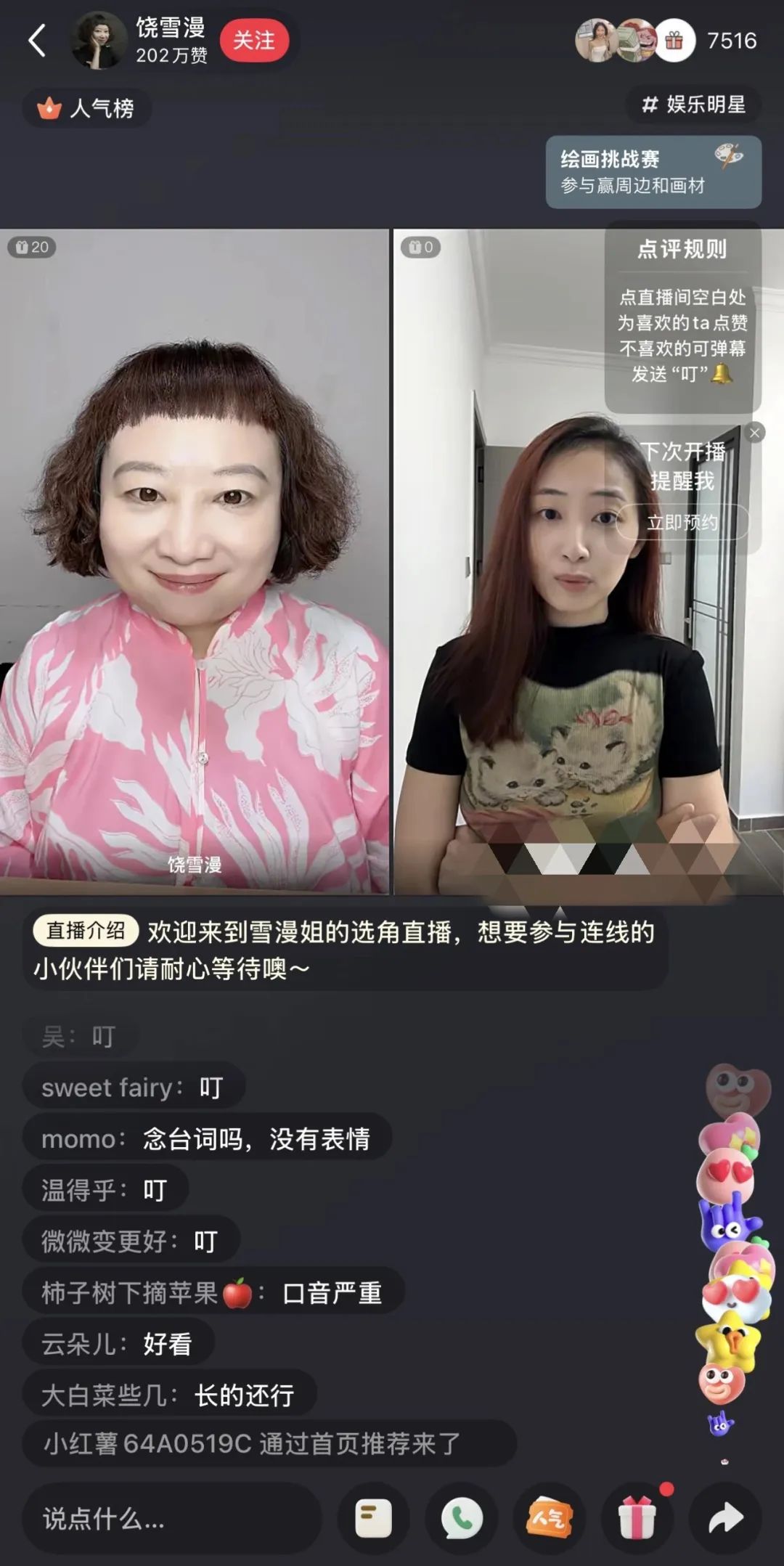The image size is (784, 1566).
Task: Open 饶雪漫's host profile
Action: click(x=98, y=41)
